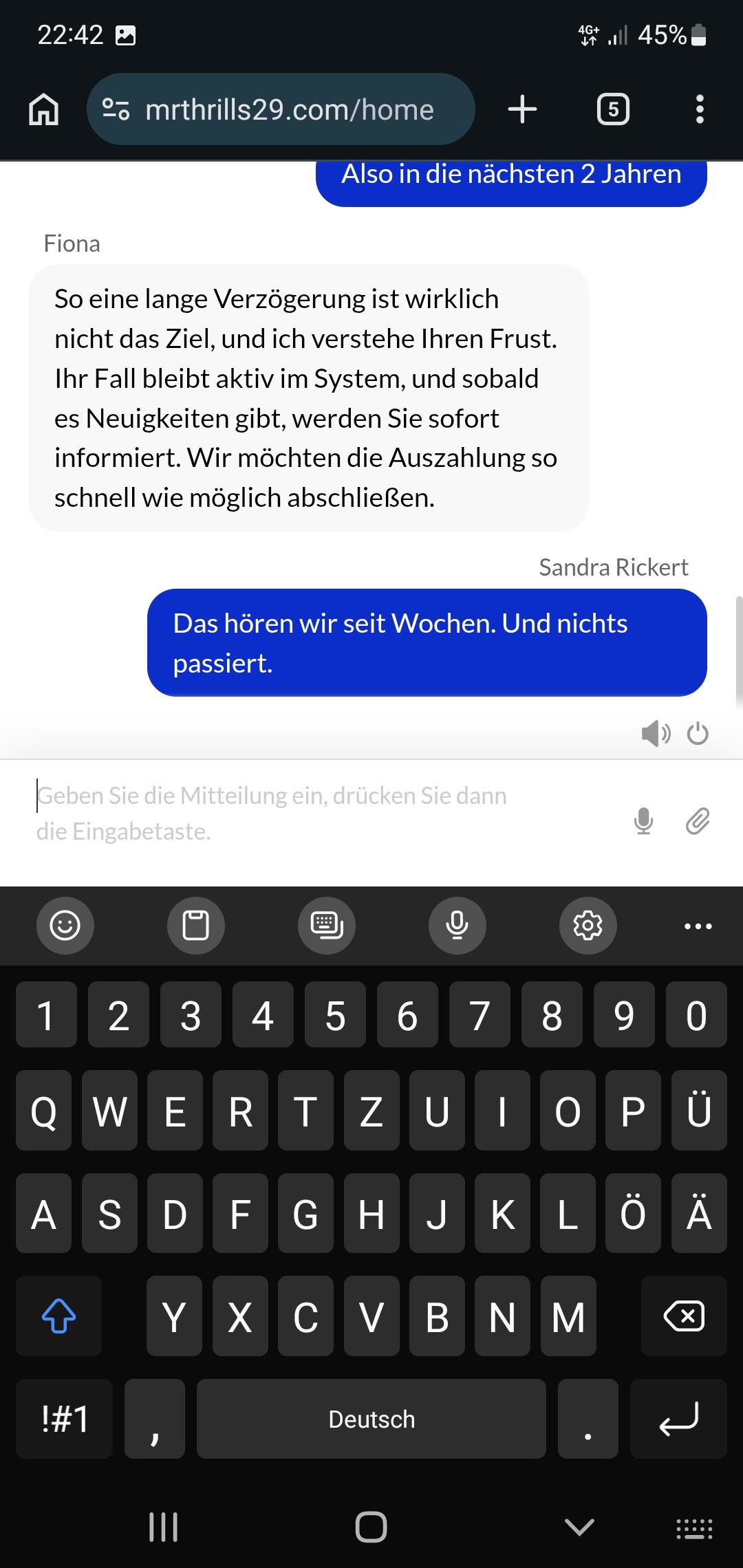The image size is (743, 1568).
Task: Show the open tabs switcher
Action: click(613, 109)
